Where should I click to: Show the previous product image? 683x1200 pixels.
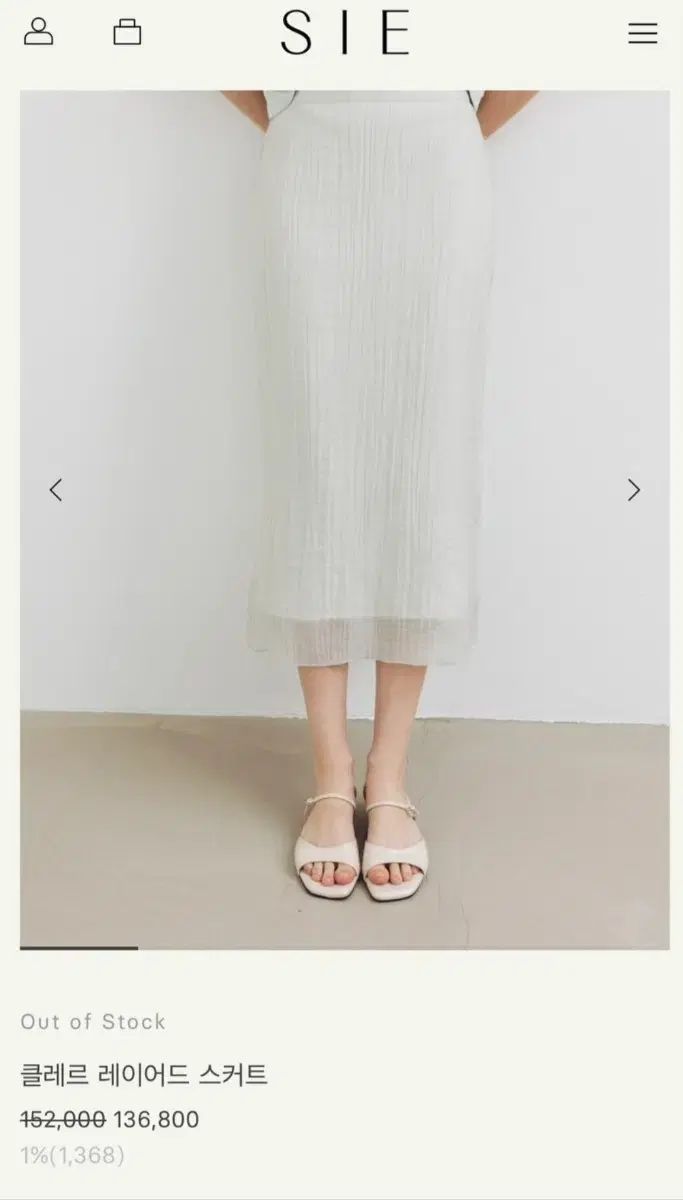point(56,490)
